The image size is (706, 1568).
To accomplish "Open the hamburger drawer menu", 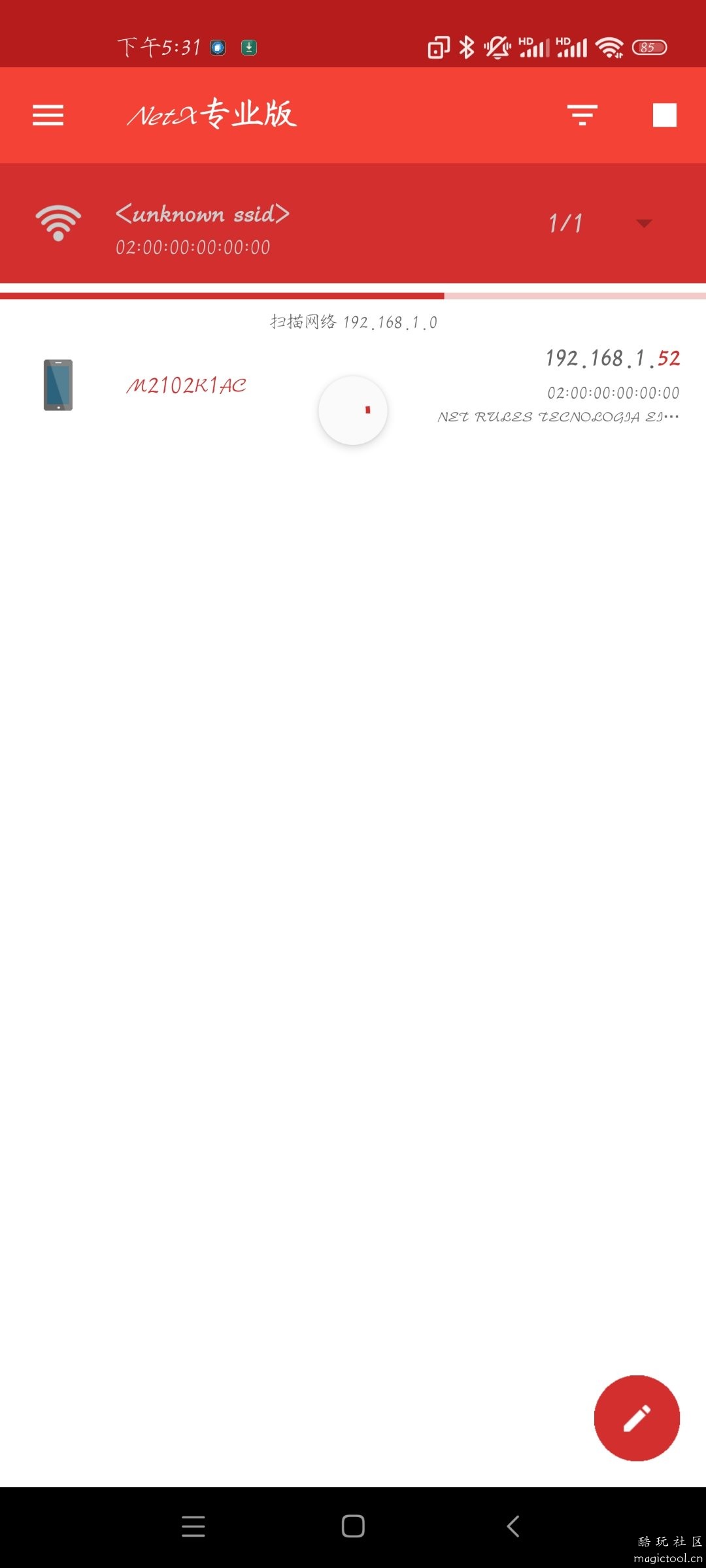I will 48,115.
